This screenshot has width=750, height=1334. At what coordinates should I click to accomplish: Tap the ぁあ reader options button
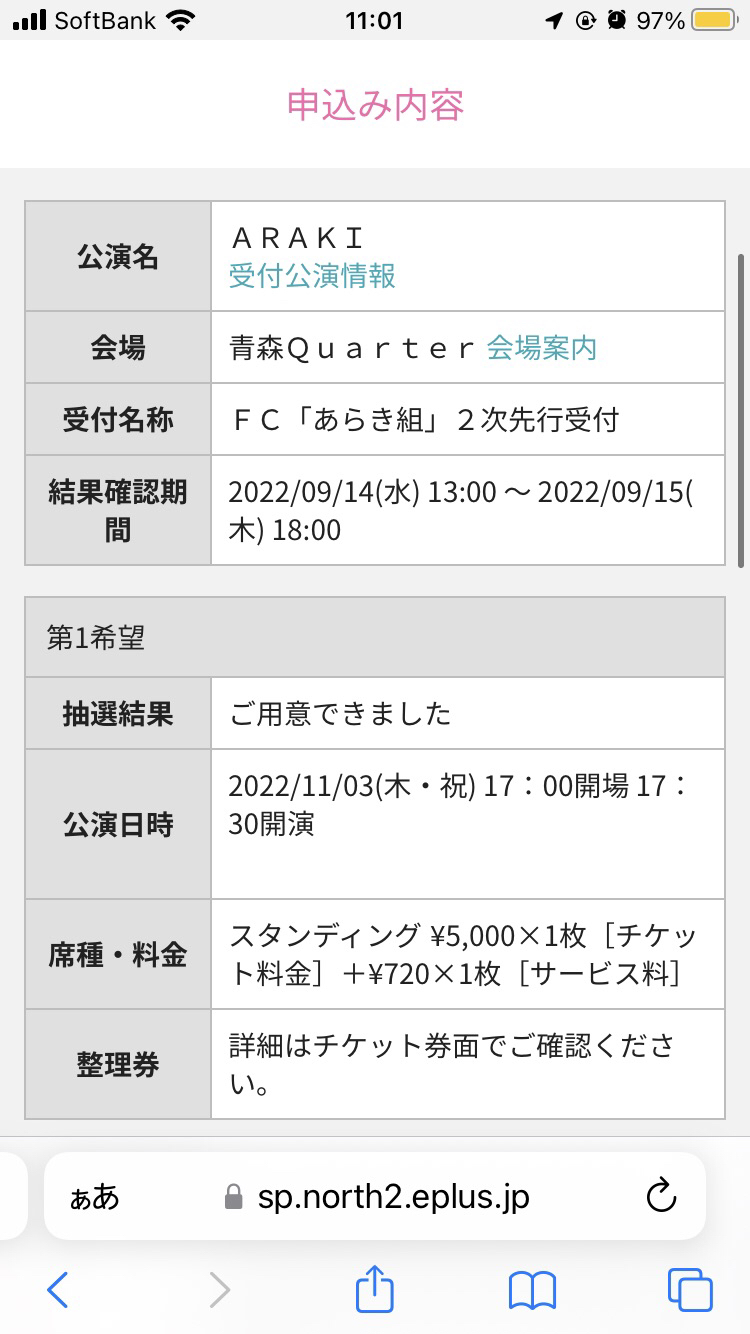[94, 1197]
